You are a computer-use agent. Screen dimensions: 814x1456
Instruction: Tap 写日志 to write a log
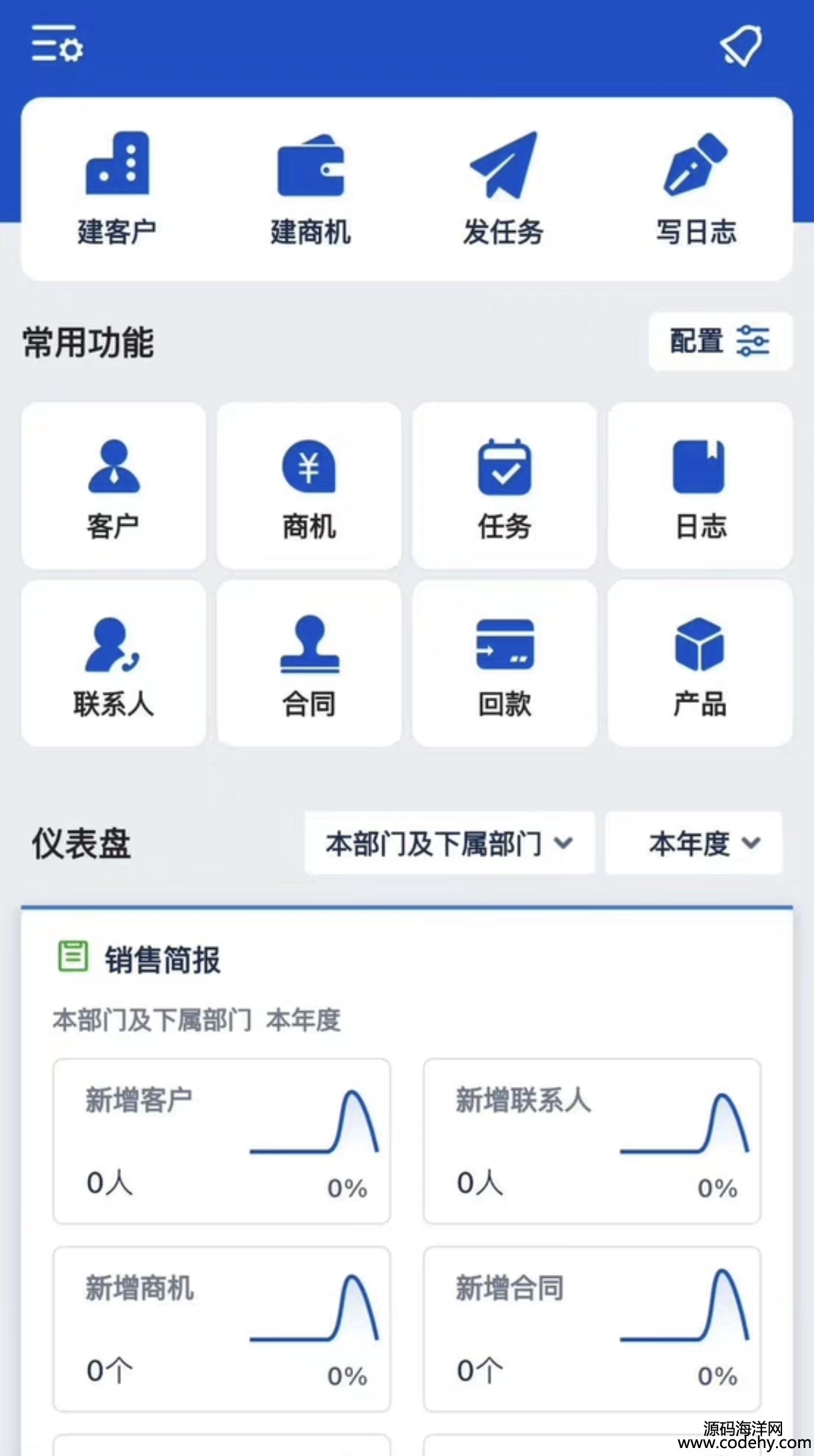[696, 189]
